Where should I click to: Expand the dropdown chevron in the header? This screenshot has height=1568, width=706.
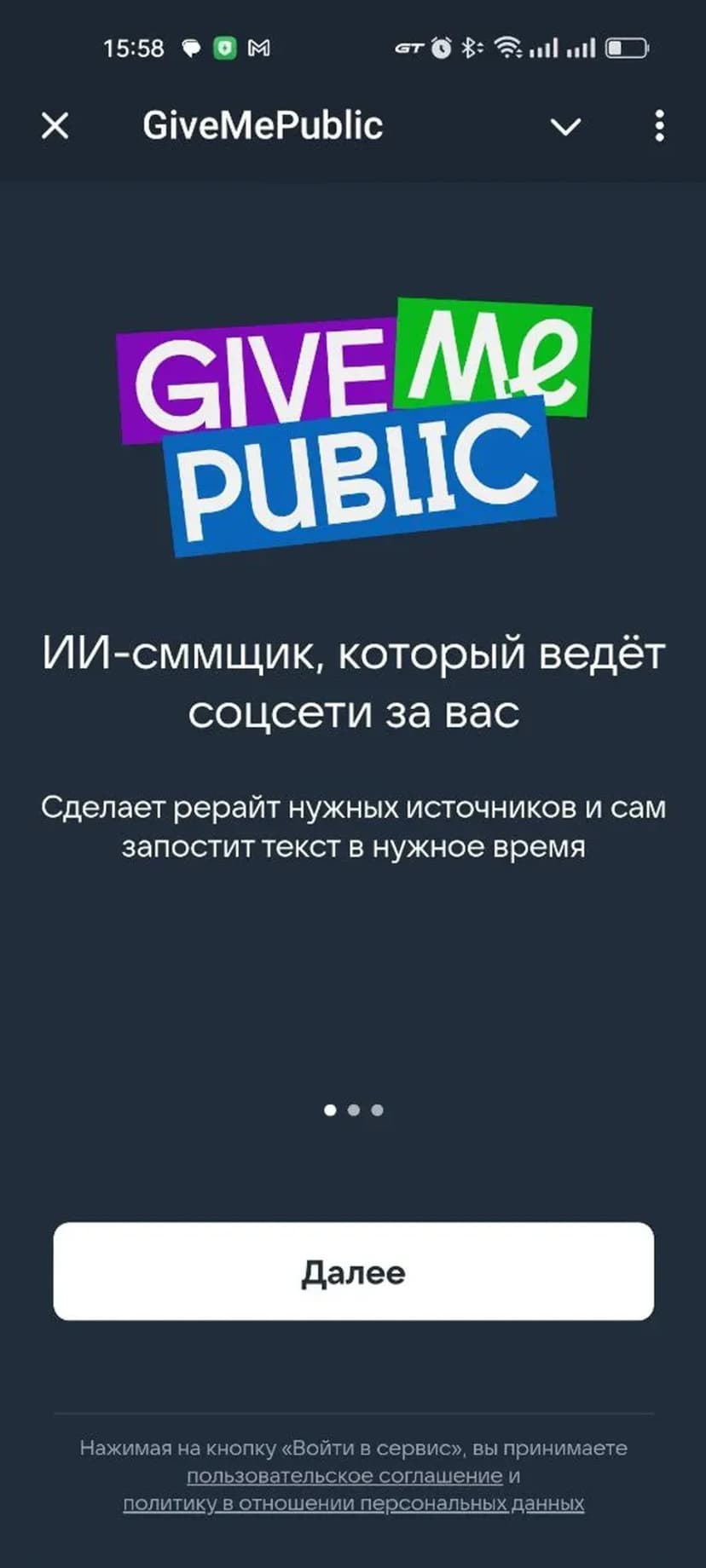pos(565,127)
